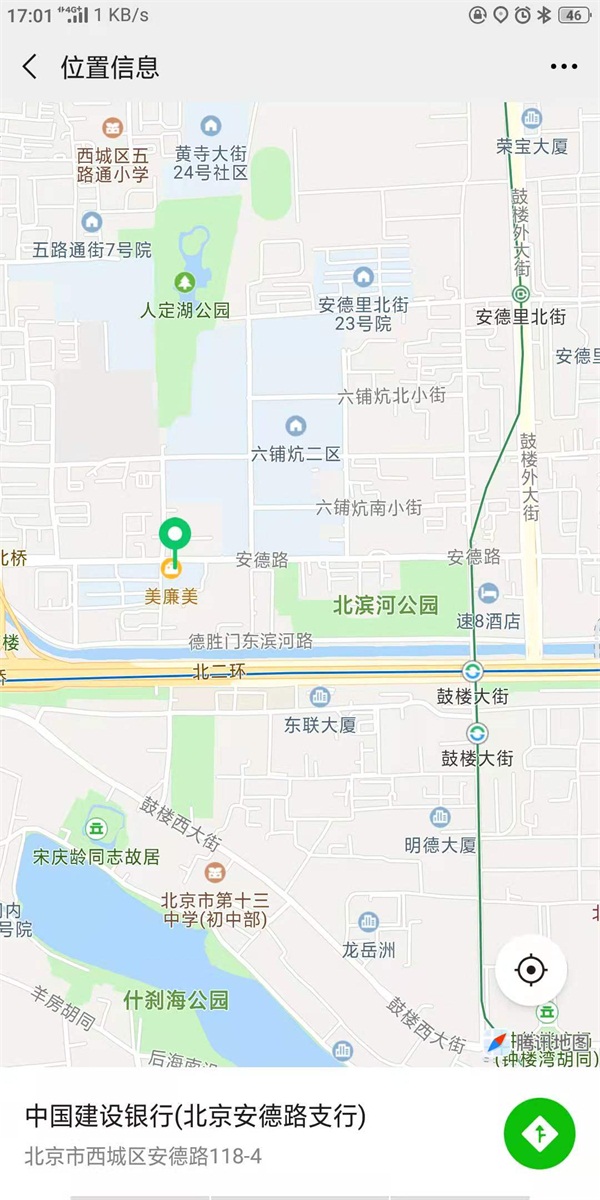600x1200 pixels.
Task: Recenter map on my current location
Action: pos(531,969)
